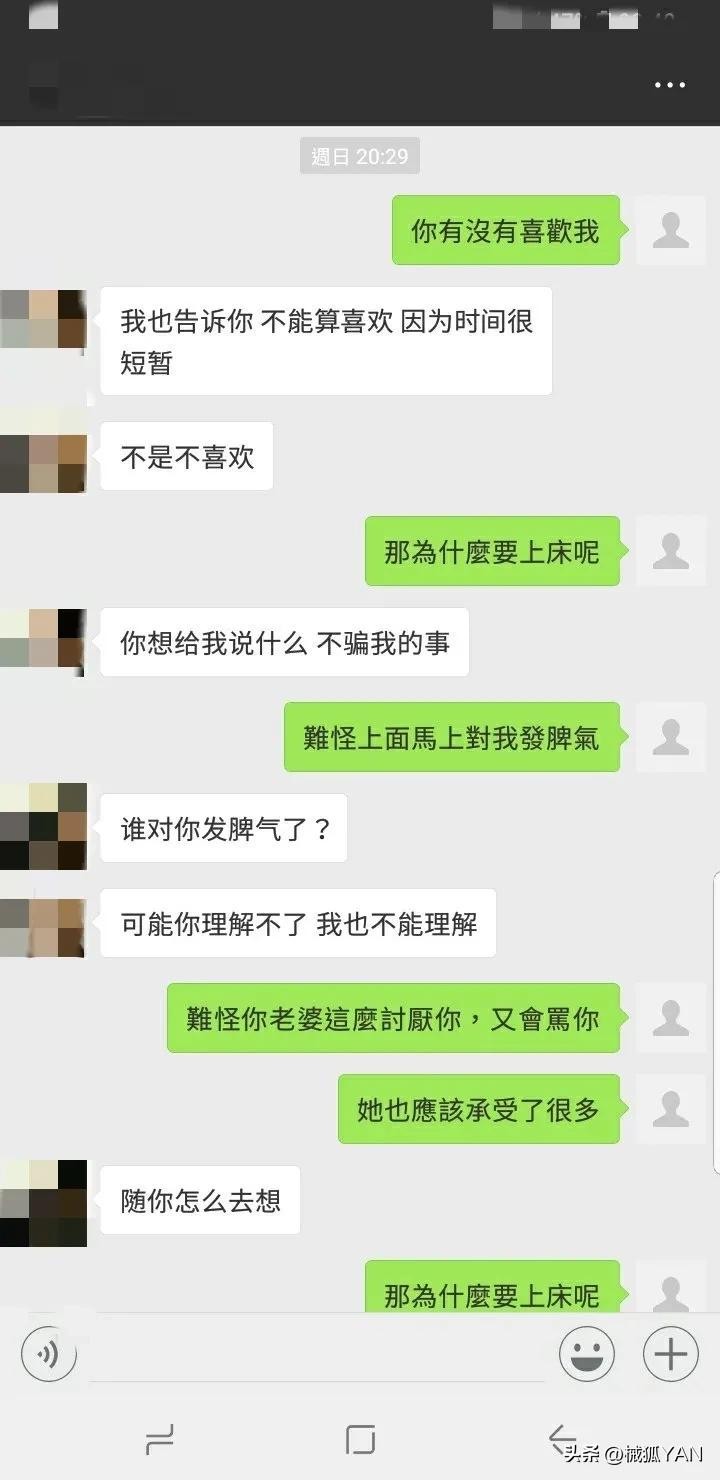Image resolution: width=720 pixels, height=1480 pixels.
Task: Go to the system home screen
Action: point(360,1439)
